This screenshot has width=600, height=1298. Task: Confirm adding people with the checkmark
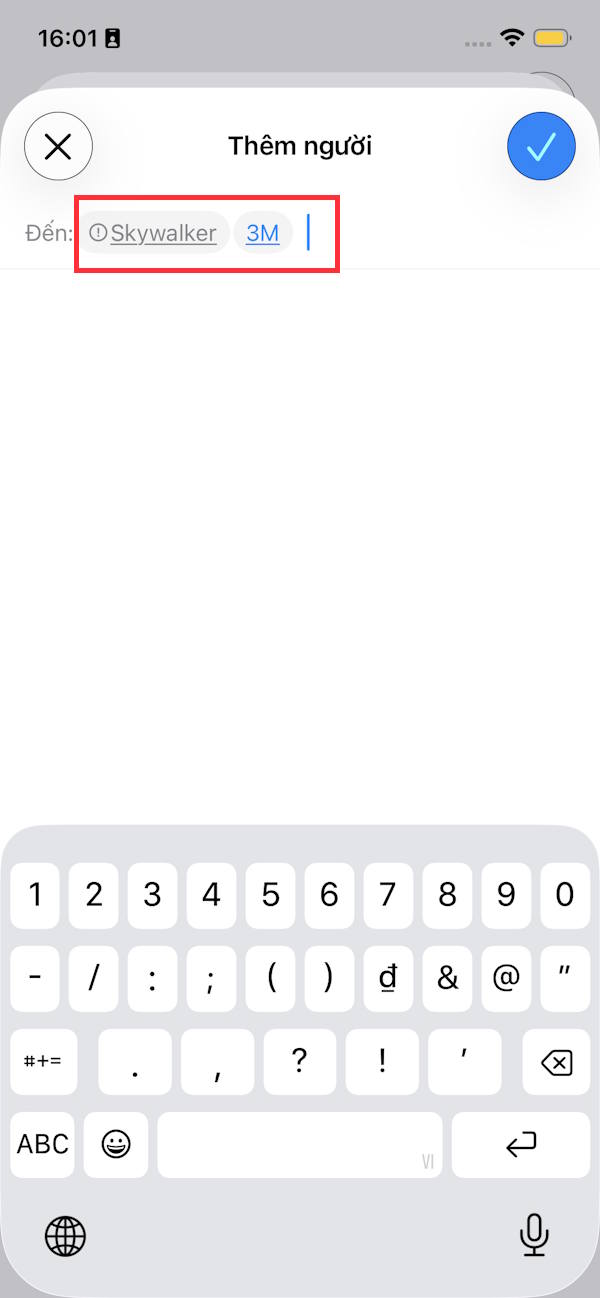(x=541, y=147)
